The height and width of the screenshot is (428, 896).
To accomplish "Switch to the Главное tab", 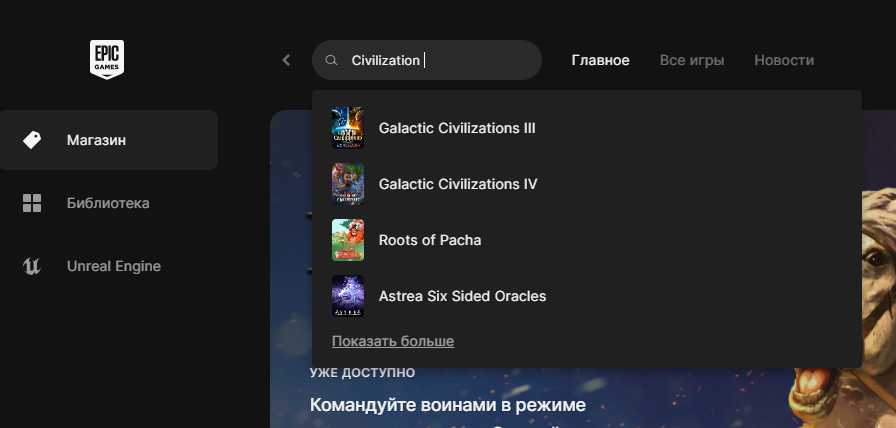I will click(x=600, y=60).
